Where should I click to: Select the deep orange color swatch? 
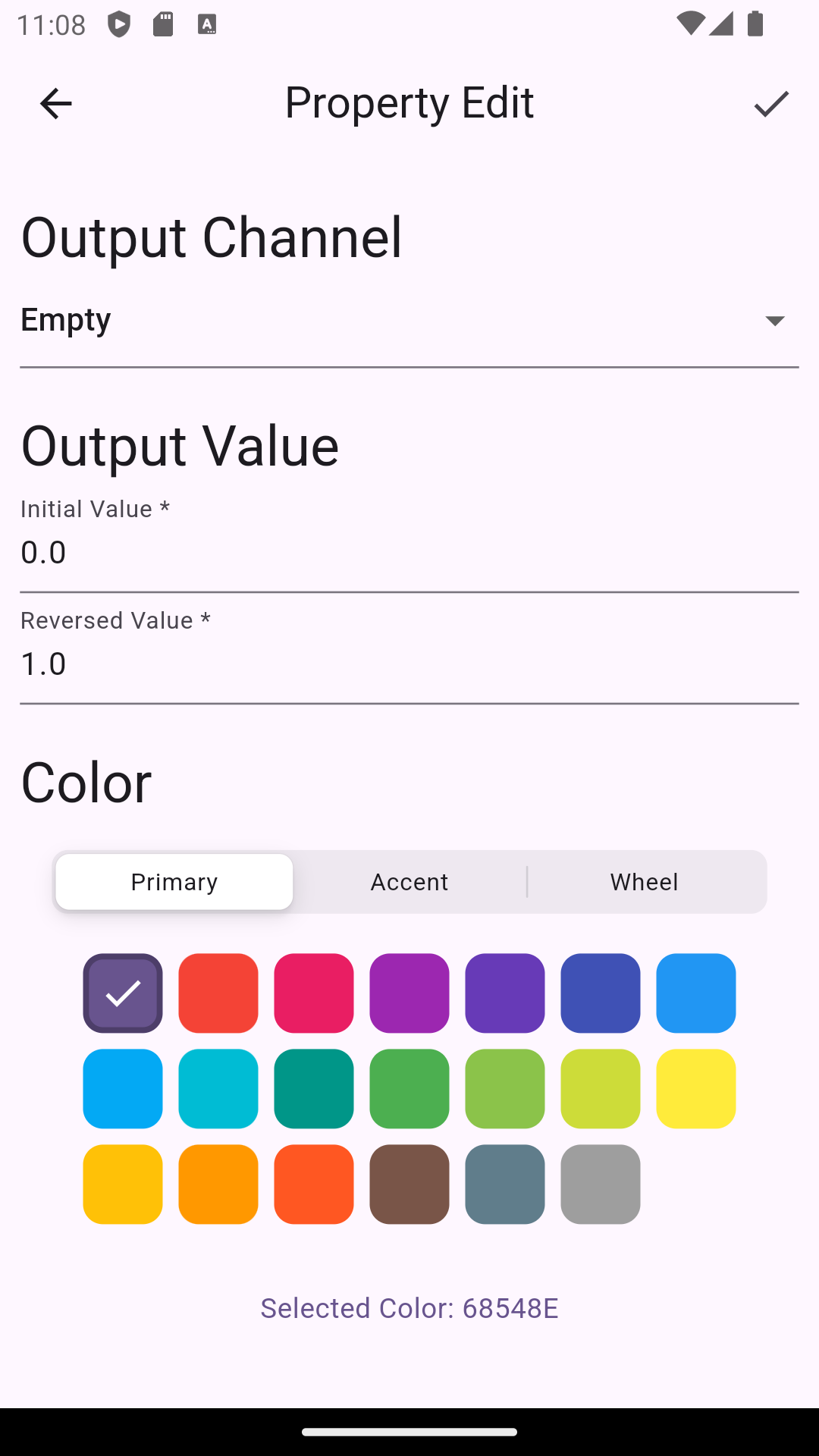(x=314, y=1185)
